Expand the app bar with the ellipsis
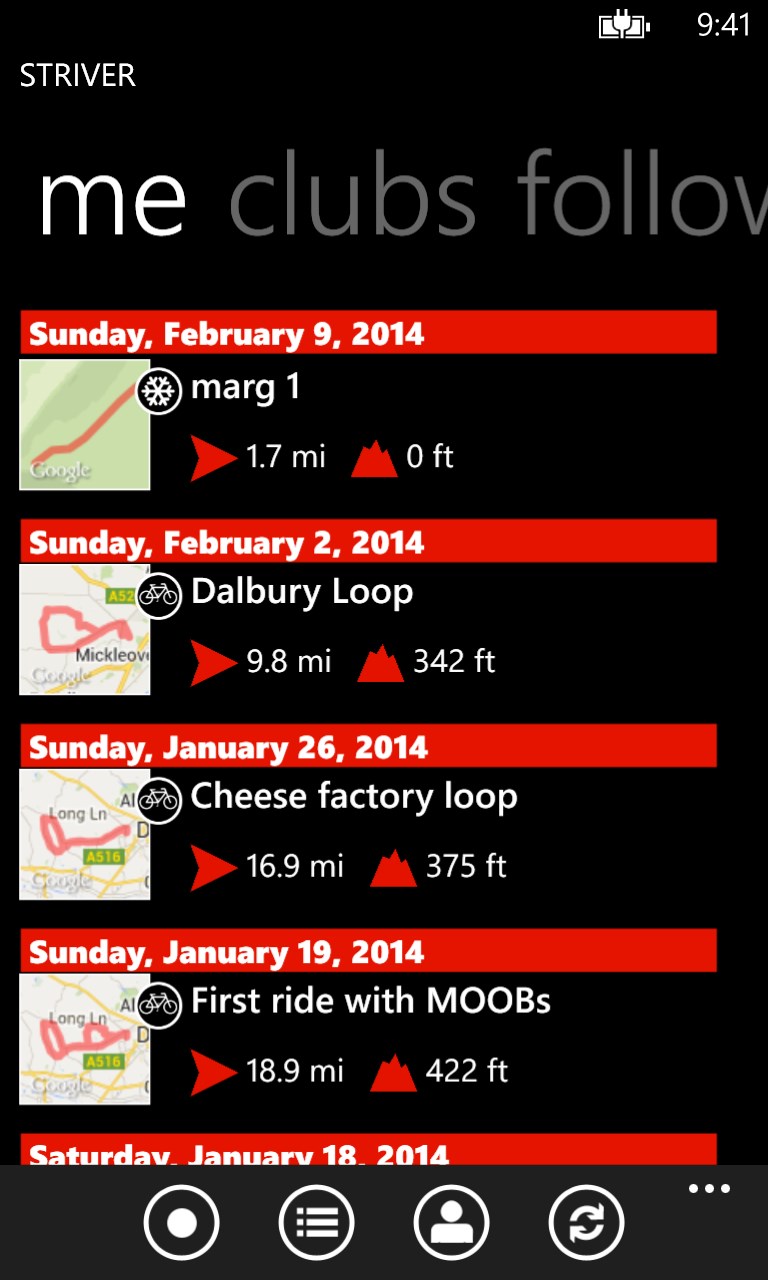The image size is (768, 1280). point(709,1188)
